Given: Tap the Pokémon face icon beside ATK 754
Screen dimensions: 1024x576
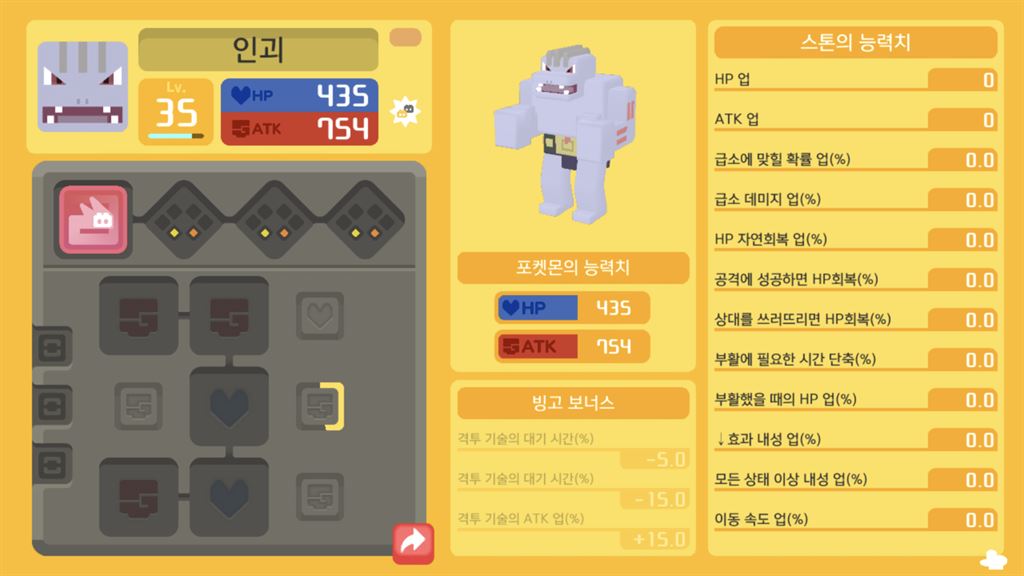Looking at the screenshot, I should (403, 112).
